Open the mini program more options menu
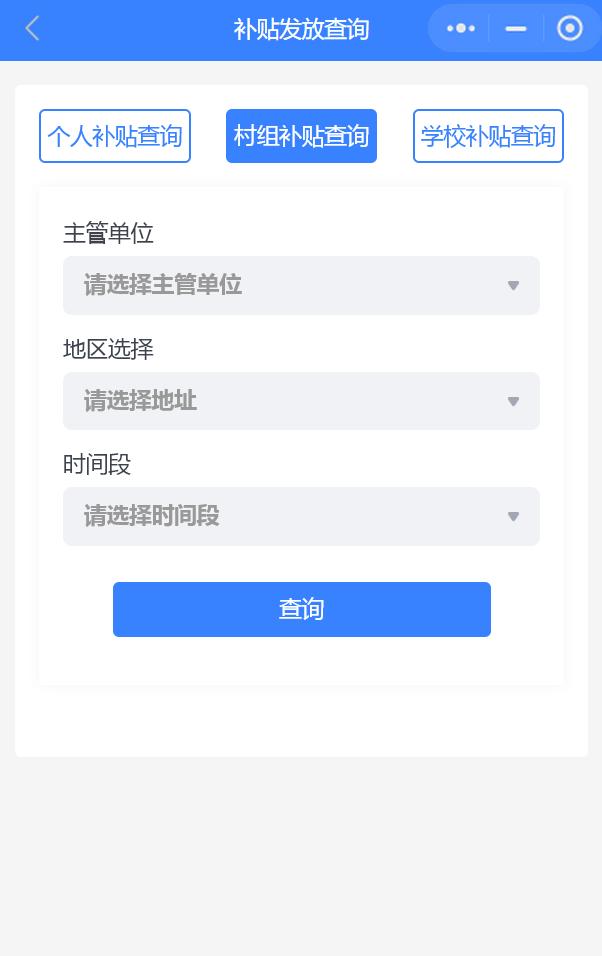 click(460, 29)
